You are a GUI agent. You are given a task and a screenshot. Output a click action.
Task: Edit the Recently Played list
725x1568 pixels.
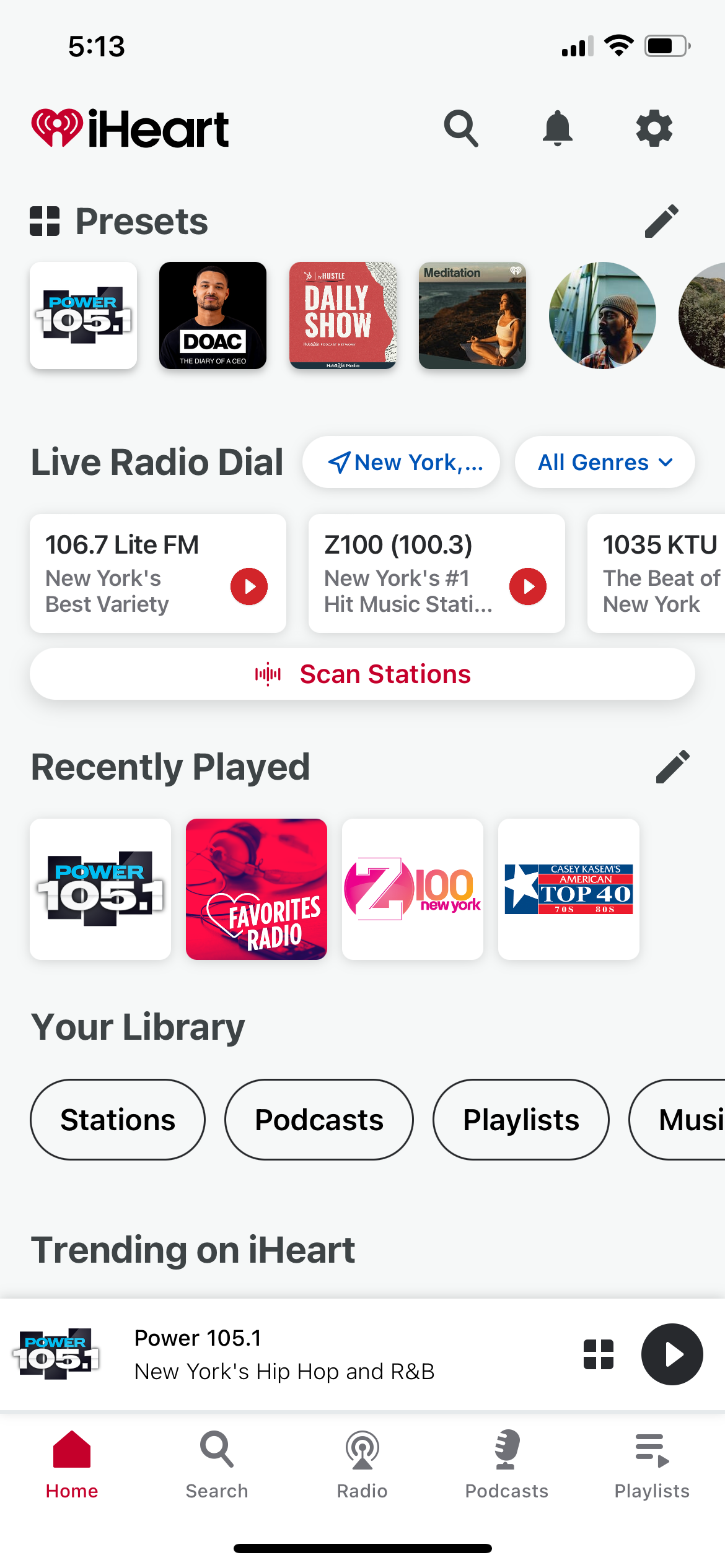pos(672,767)
